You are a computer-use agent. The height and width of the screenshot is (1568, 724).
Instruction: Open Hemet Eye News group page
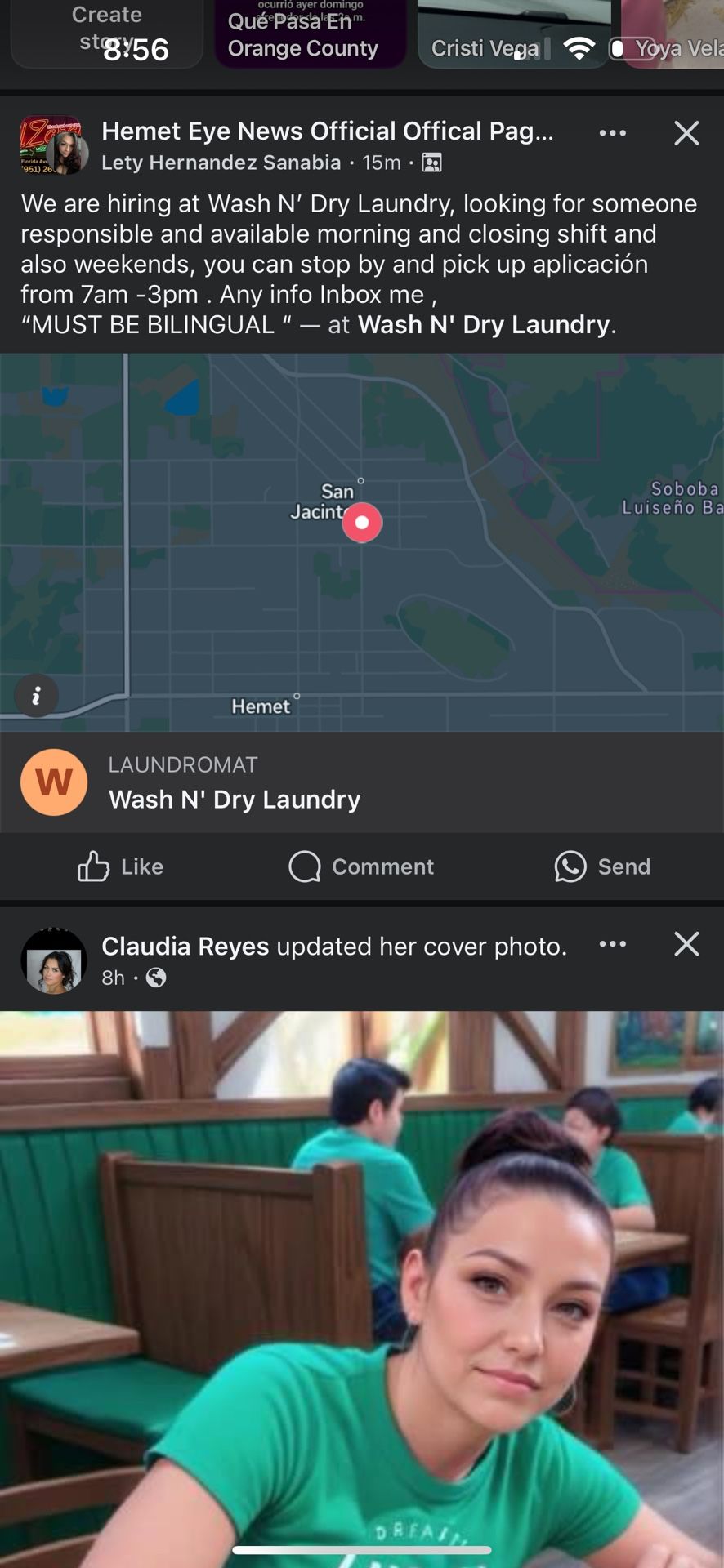click(327, 131)
